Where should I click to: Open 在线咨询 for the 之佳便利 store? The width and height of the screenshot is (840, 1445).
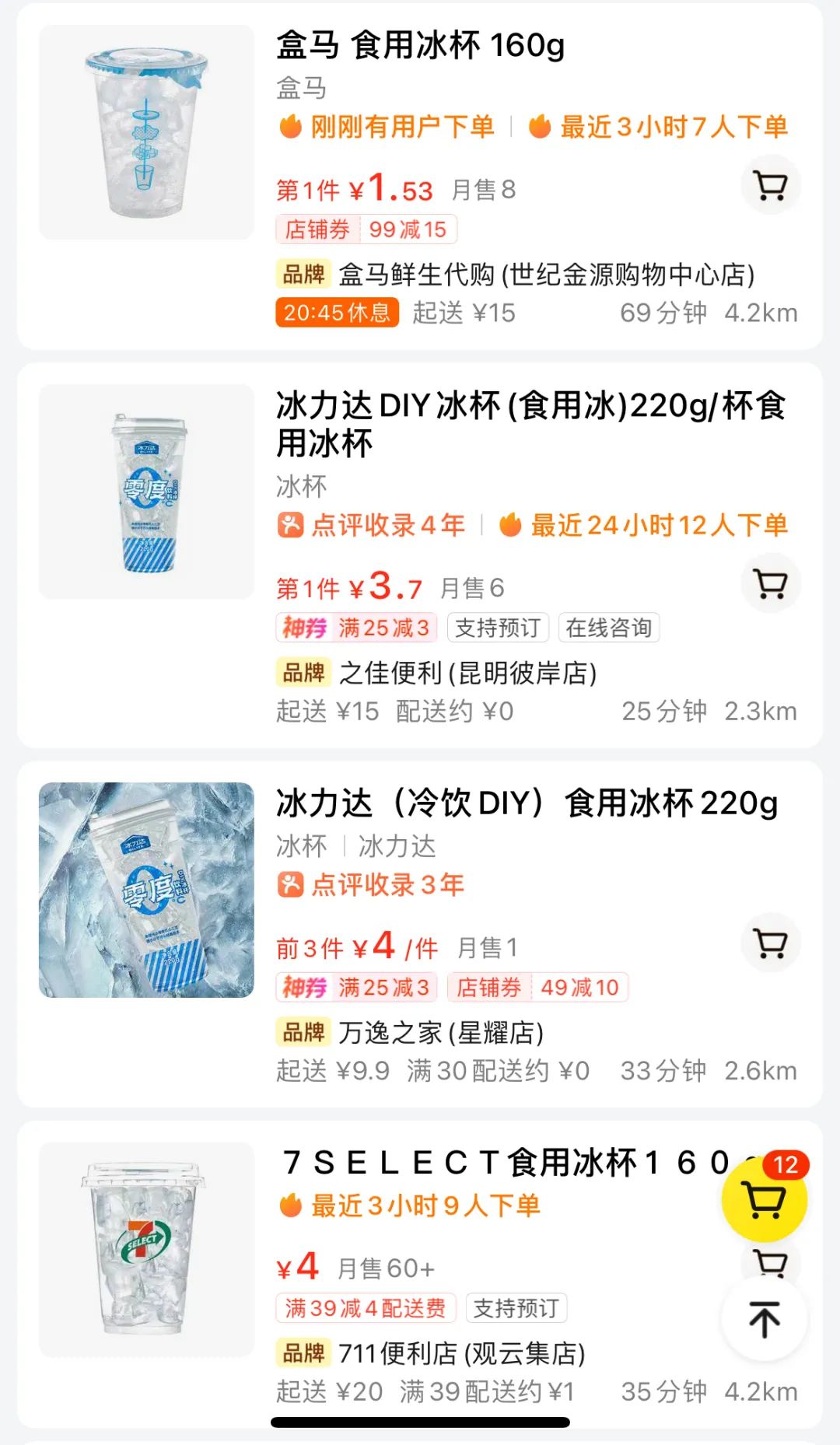point(607,628)
